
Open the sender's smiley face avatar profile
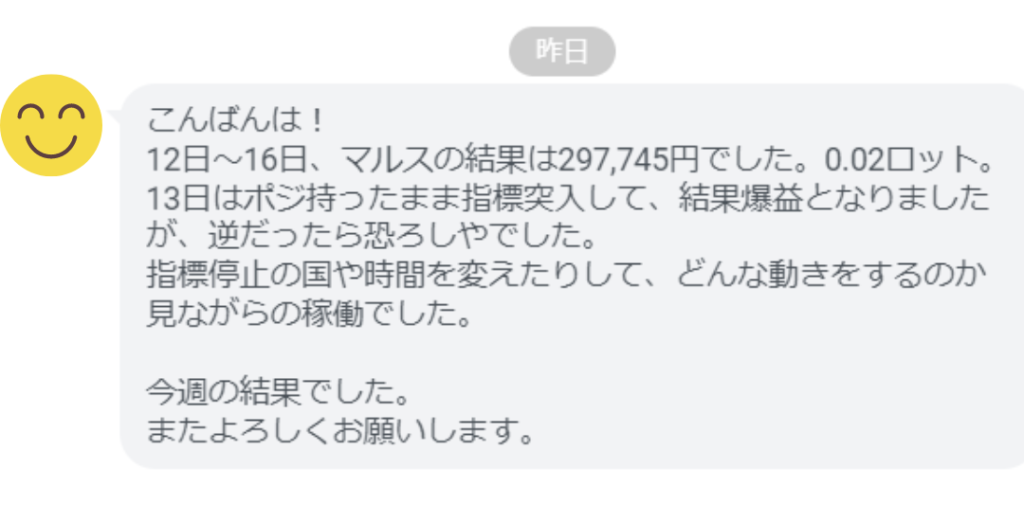click(x=51, y=125)
